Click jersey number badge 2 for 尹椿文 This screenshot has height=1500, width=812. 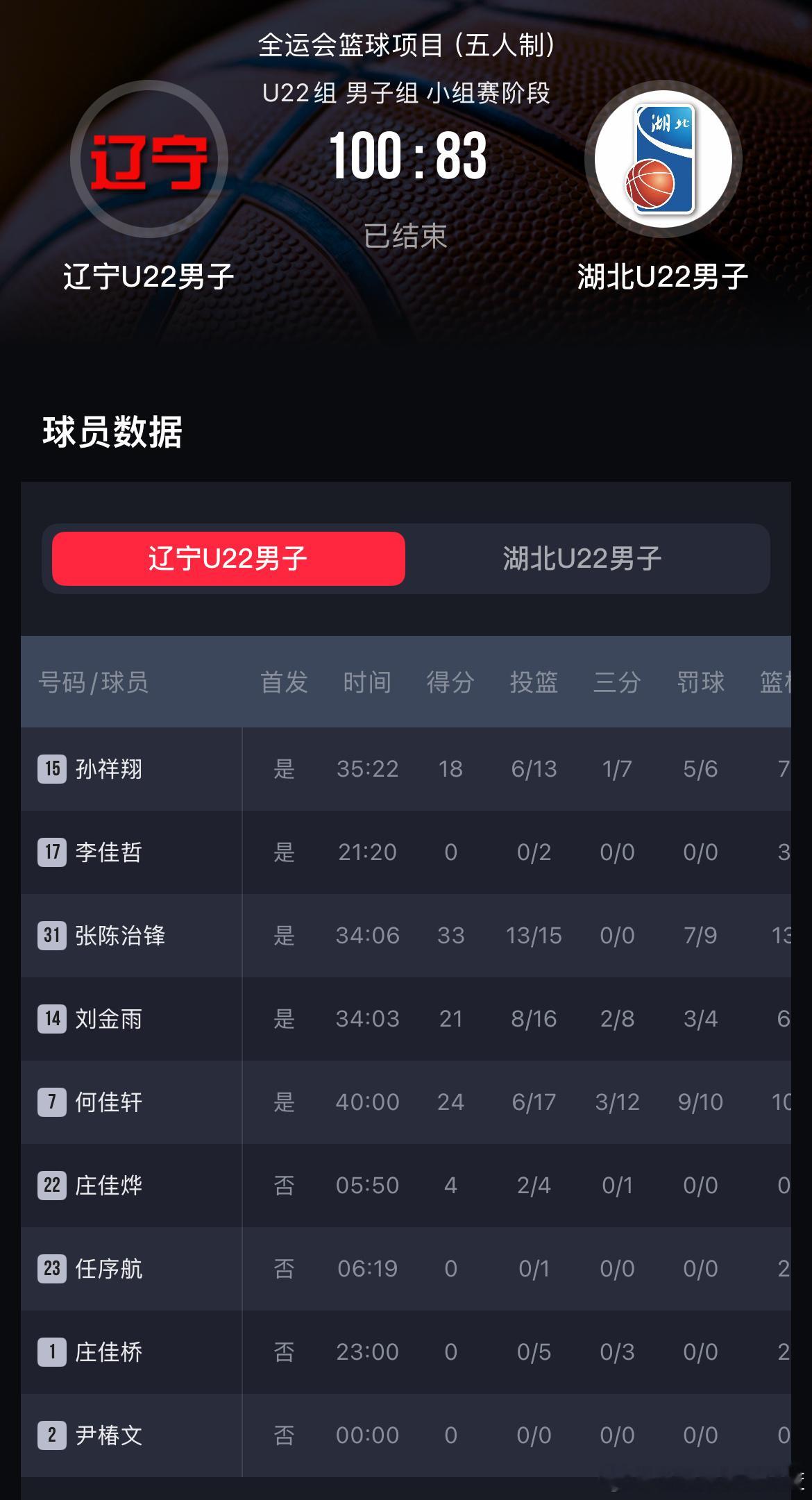click(x=52, y=1435)
